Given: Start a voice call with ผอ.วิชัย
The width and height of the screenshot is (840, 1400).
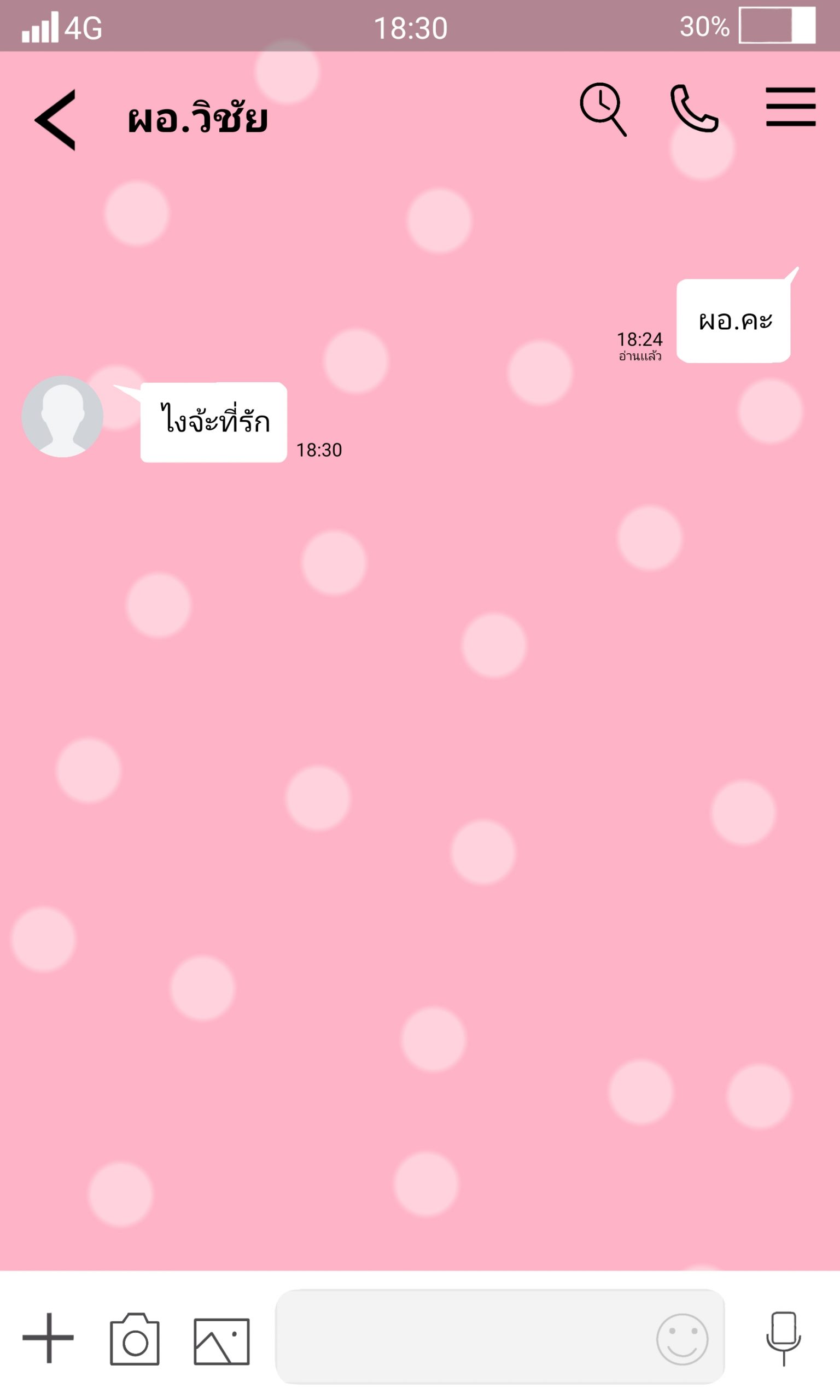Looking at the screenshot, I should coord(694,109).
